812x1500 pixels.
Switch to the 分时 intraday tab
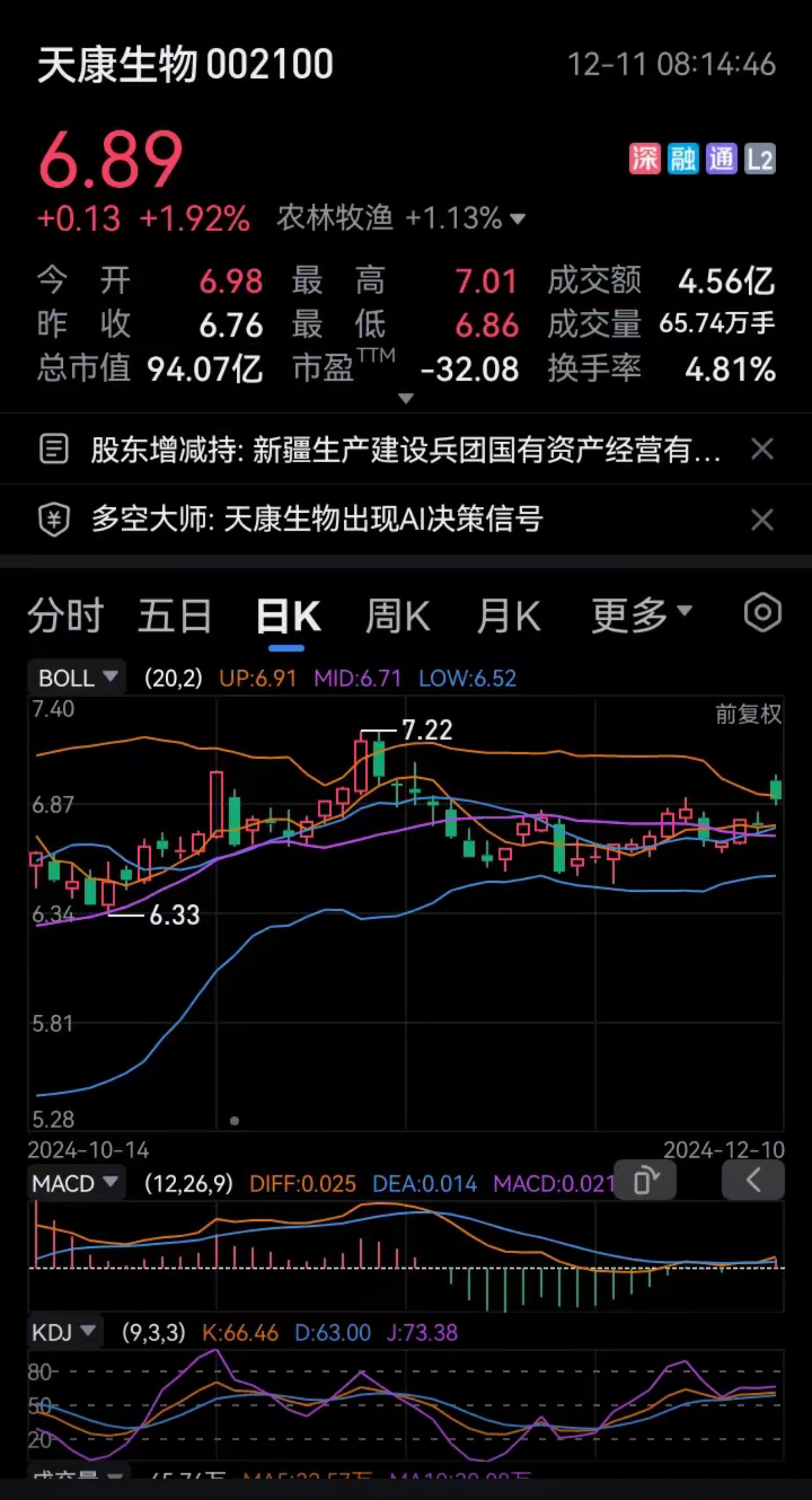point(65,615)
